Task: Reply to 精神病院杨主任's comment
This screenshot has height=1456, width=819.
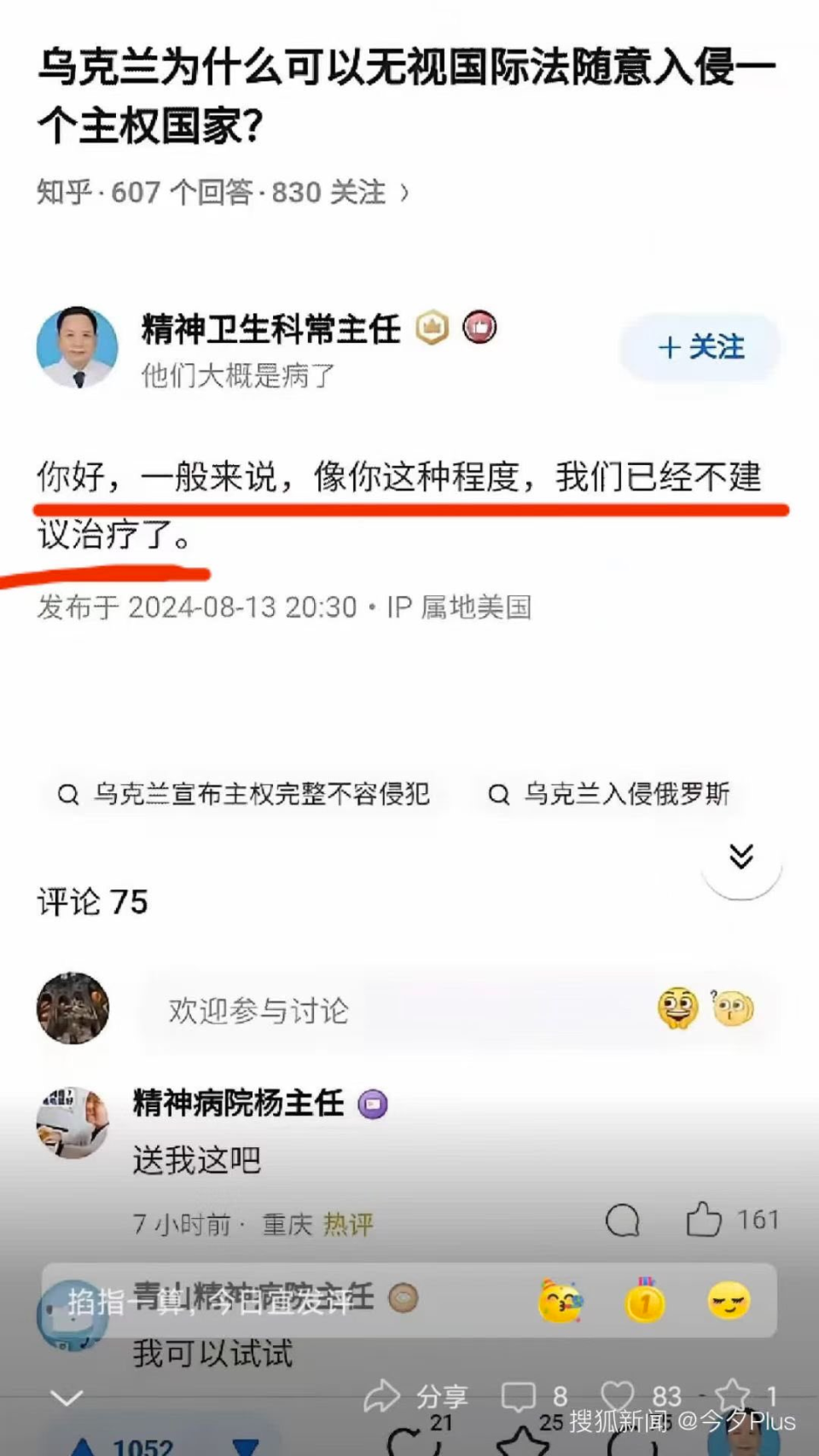Action: point(623,1221)
